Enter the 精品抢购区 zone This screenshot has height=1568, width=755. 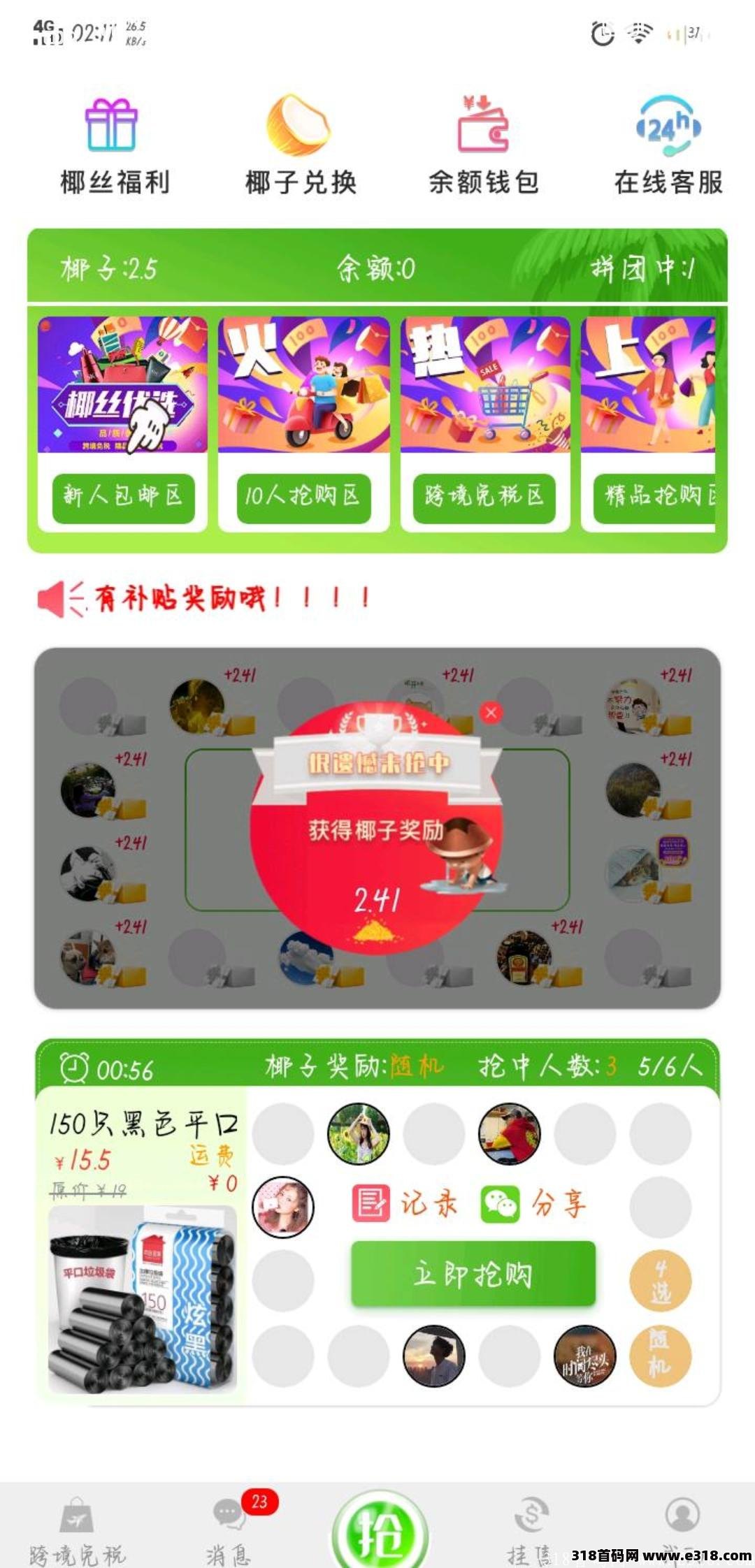point(654,498)
